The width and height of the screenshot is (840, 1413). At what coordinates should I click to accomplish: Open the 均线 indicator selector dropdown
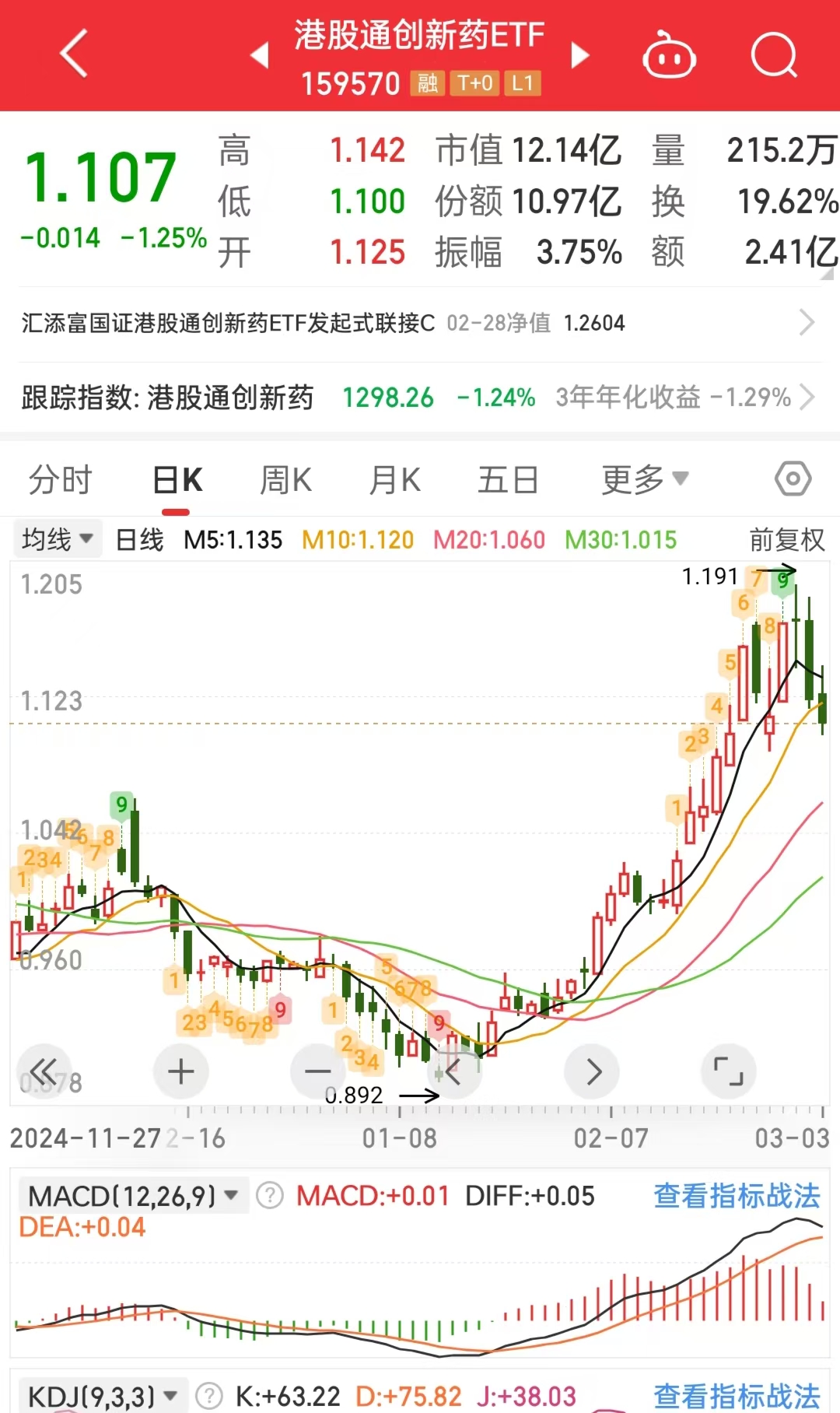tap(57, 538)
